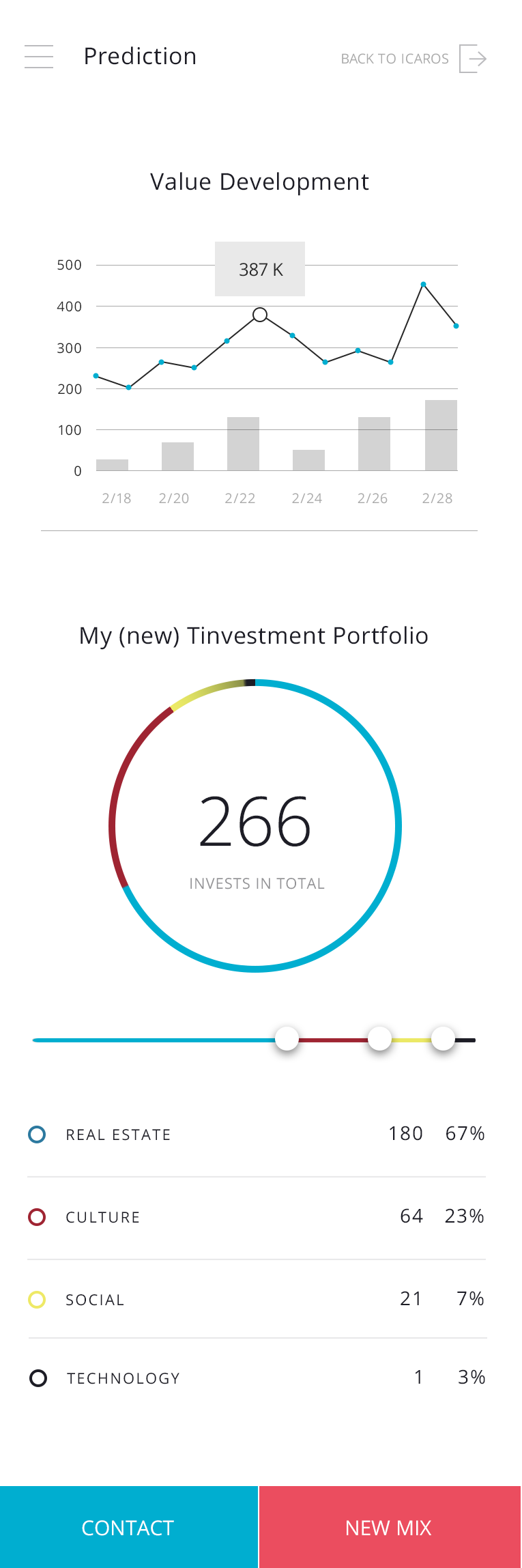This screenshot has width=522, height=1568.
Task: Tap the Contact button
Action: pos(128,1528)
